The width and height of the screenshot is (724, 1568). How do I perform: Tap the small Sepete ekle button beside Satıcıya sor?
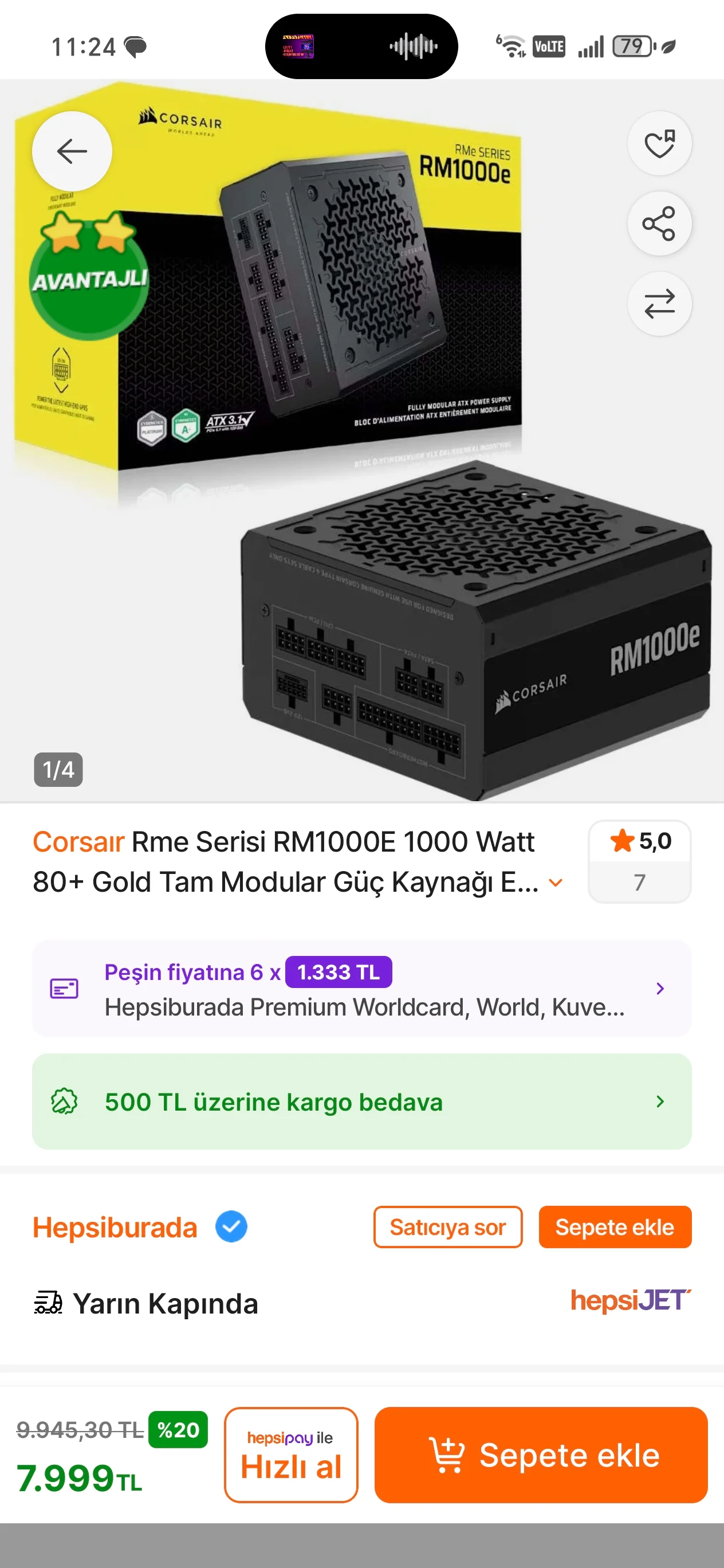(615, 1227)
